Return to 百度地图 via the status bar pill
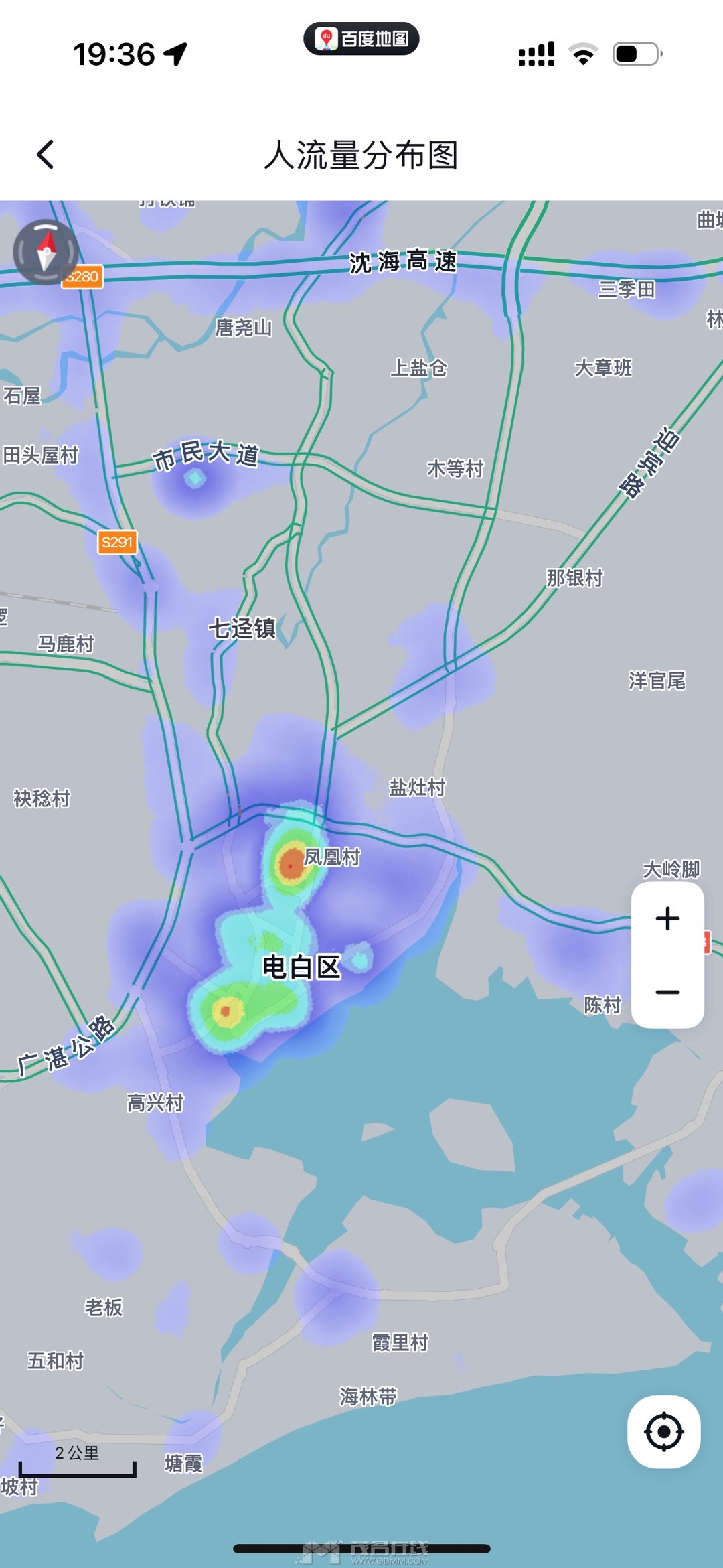Image resolution: width=723 pixels, height=1568 pixels. point(361,39)
